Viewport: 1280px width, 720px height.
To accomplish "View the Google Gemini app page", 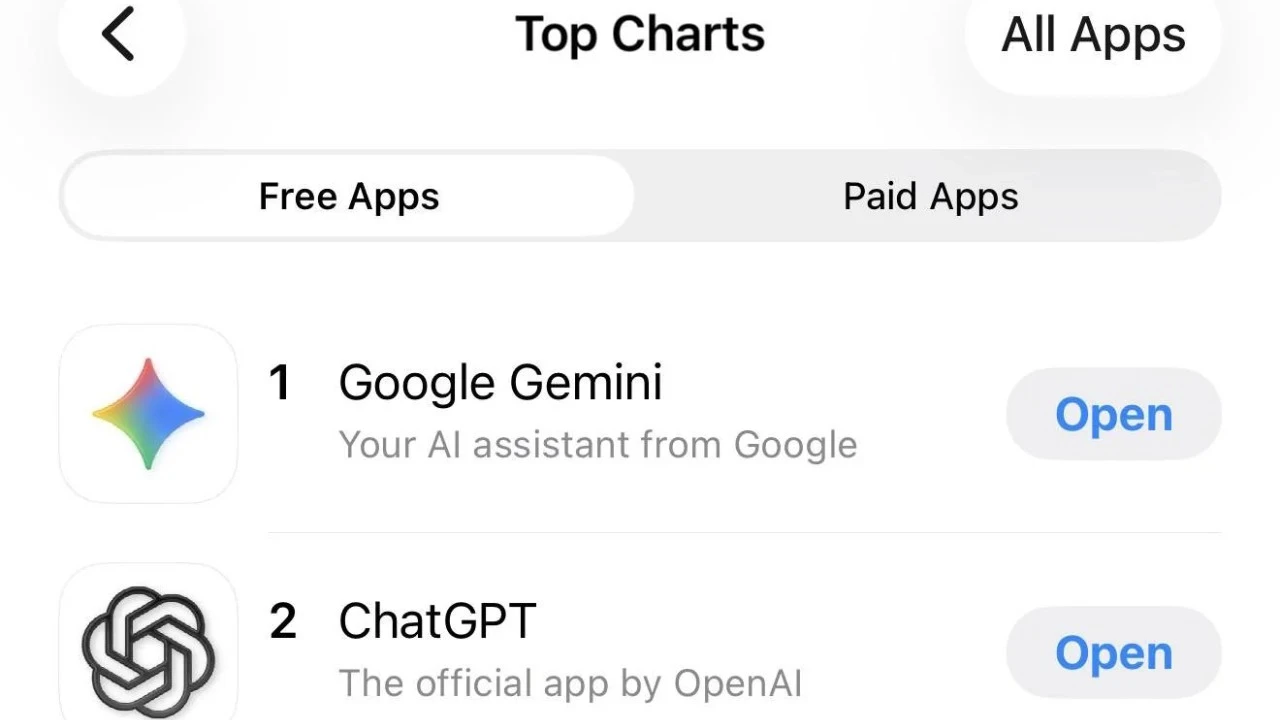I will pyautogui.click(x=500, y=384).
